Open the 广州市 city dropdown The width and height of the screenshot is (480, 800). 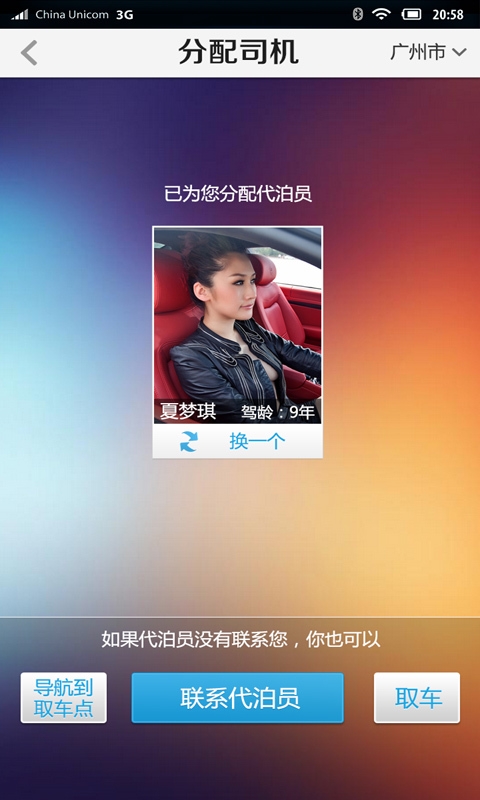[428, 52]
